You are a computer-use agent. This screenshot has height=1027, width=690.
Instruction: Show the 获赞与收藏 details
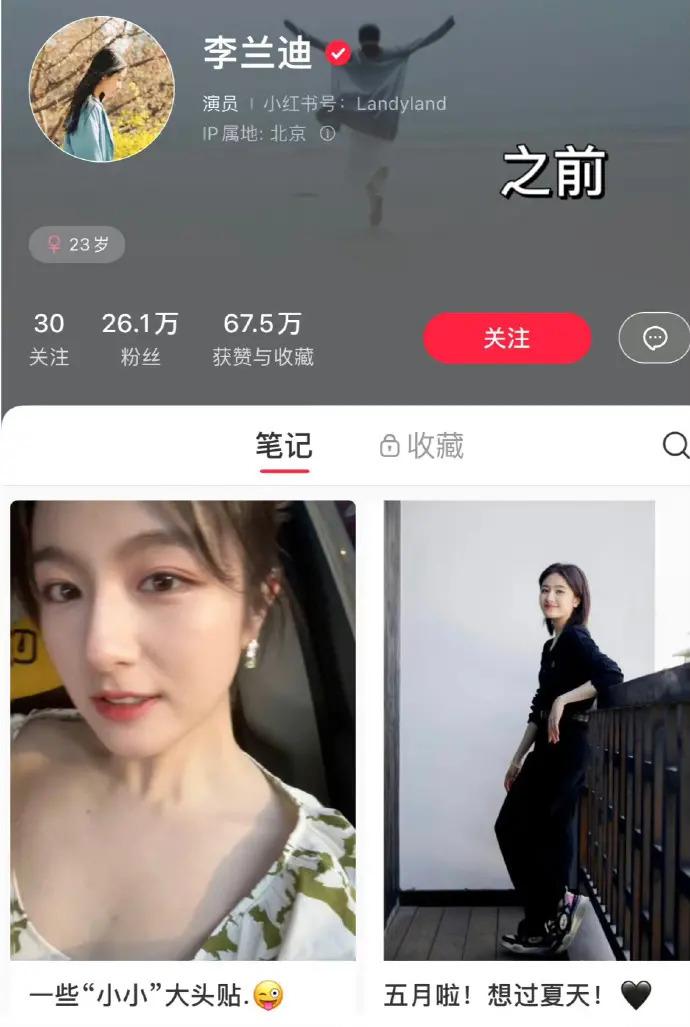coord(262,338)
